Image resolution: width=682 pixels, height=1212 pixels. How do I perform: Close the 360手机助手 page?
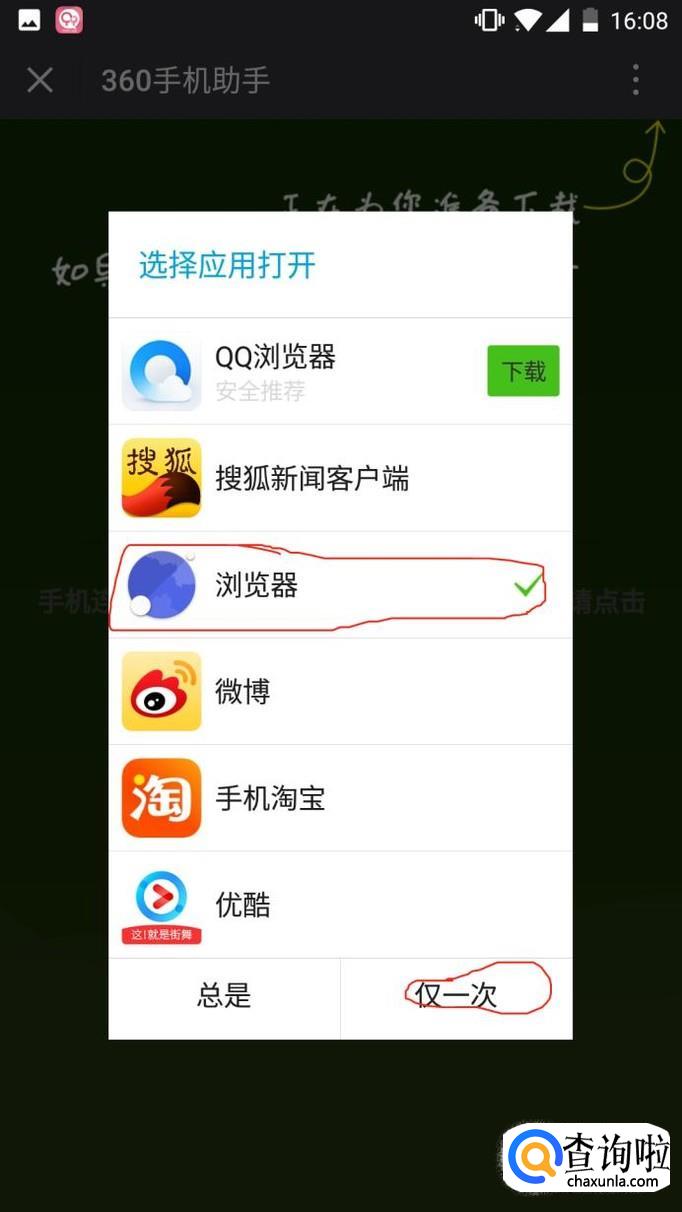point(40,80)
